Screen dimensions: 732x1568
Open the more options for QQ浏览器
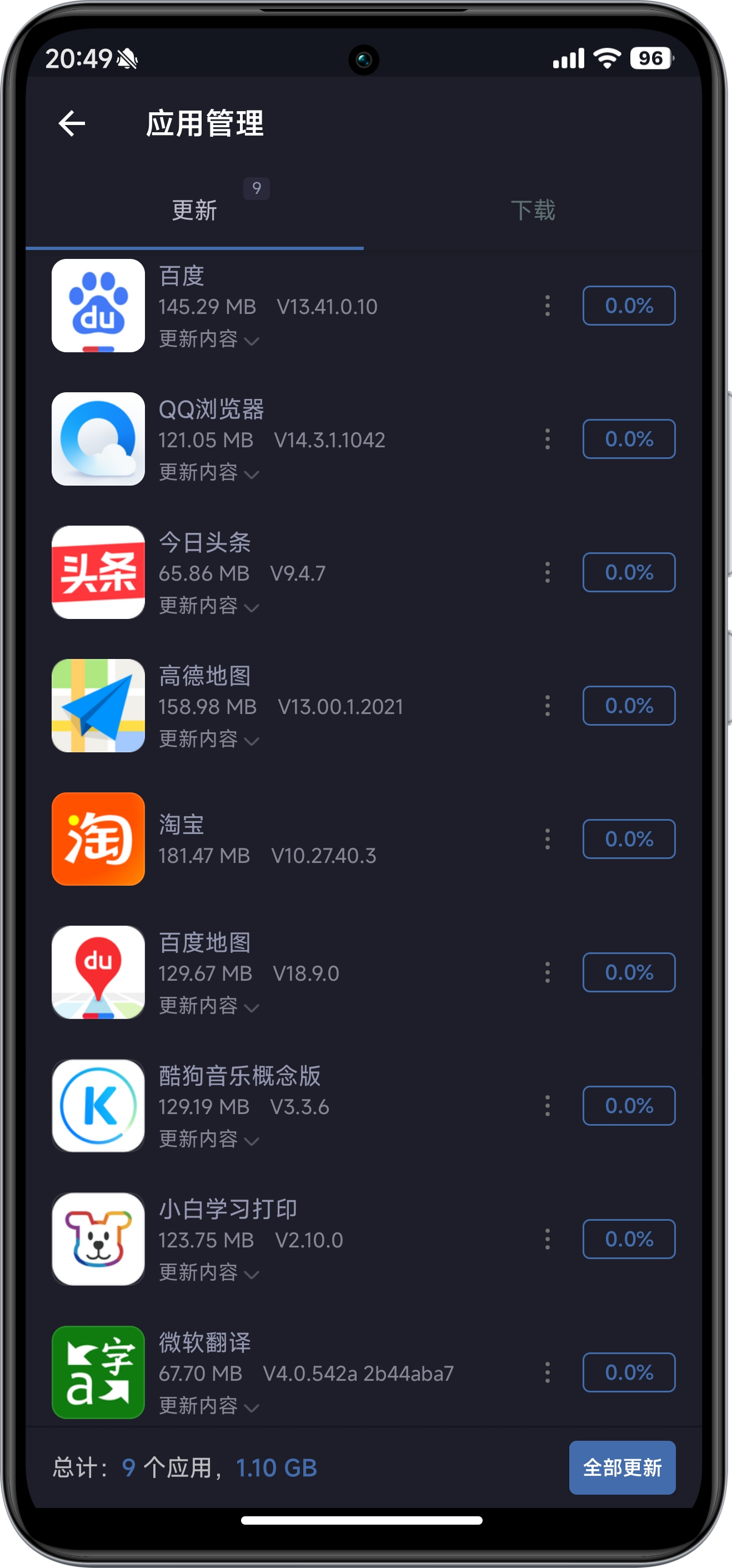point(548,439)
